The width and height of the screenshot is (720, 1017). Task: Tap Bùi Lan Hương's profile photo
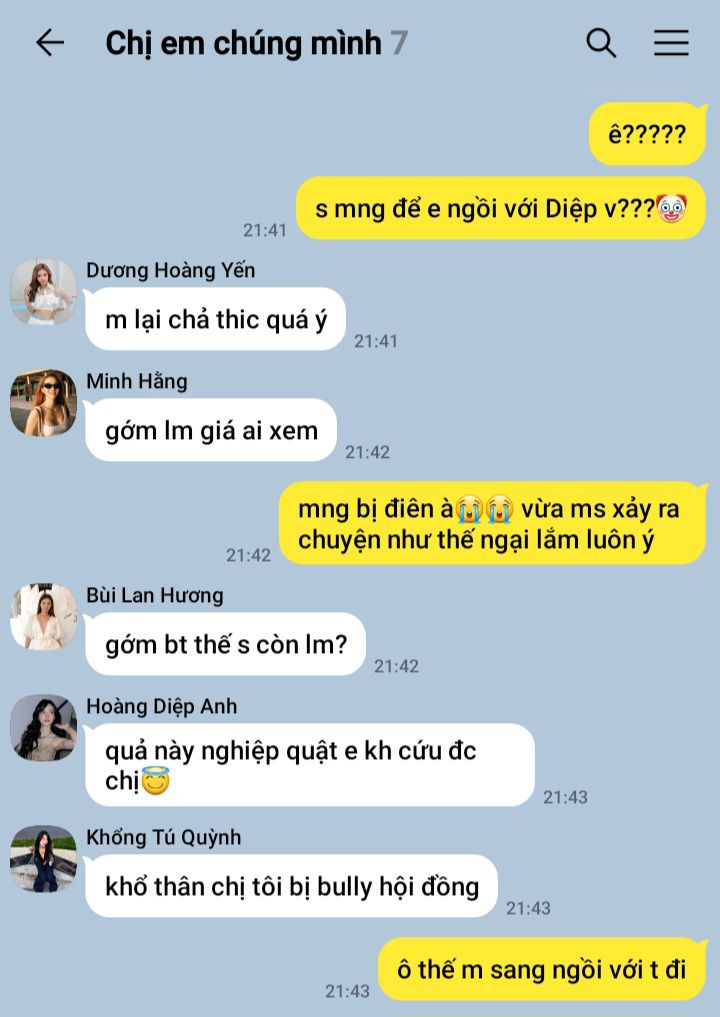pyautogui.click(x=43, y=617)
